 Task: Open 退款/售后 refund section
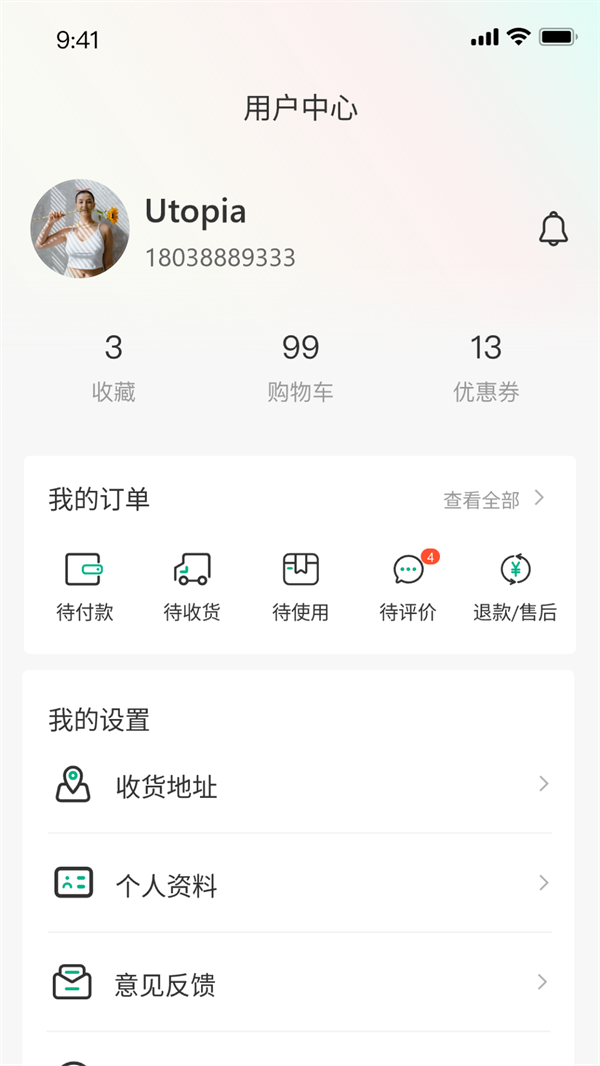click(515, 586)
